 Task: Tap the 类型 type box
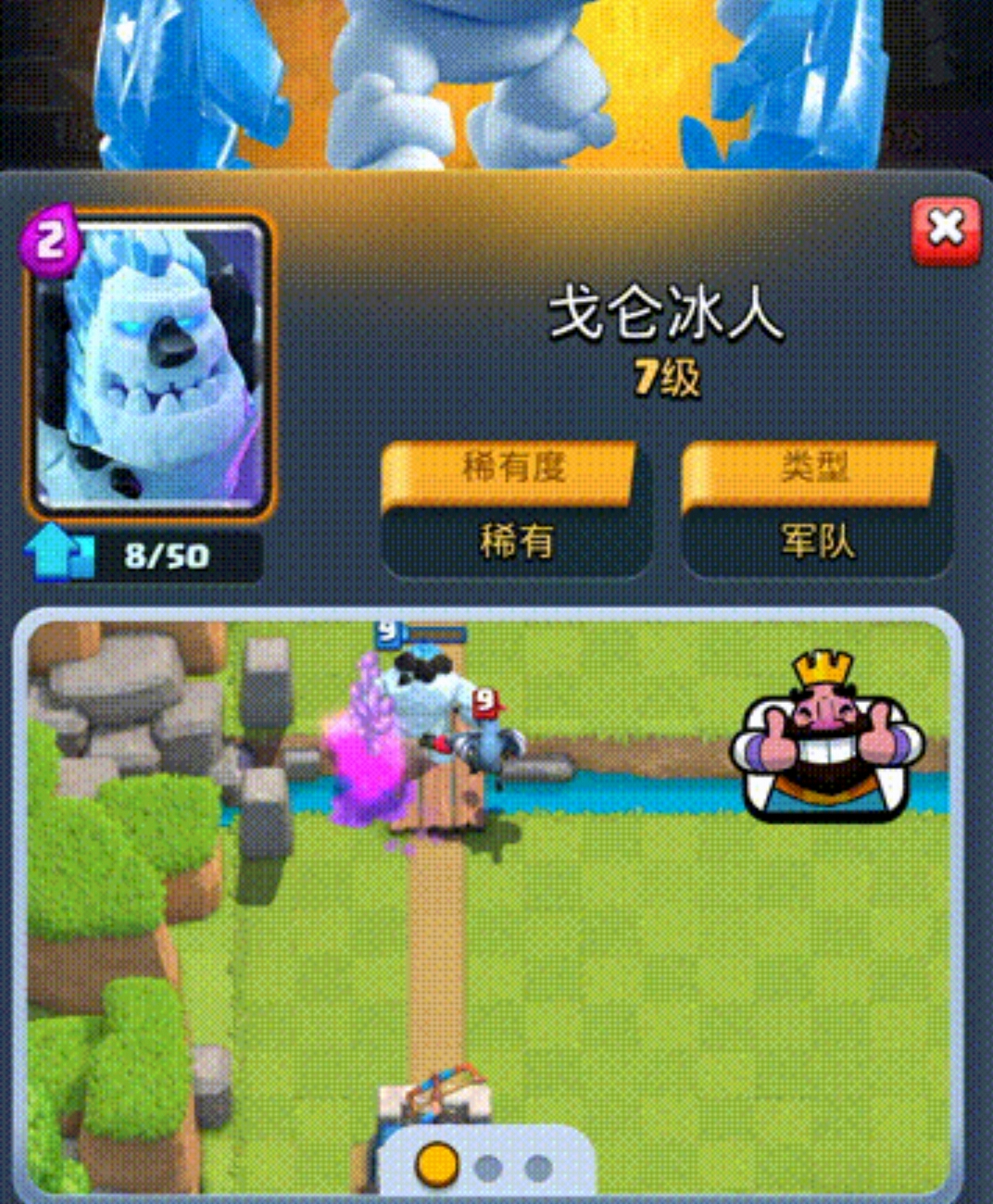pyautogui.click(x=815, y=509)
